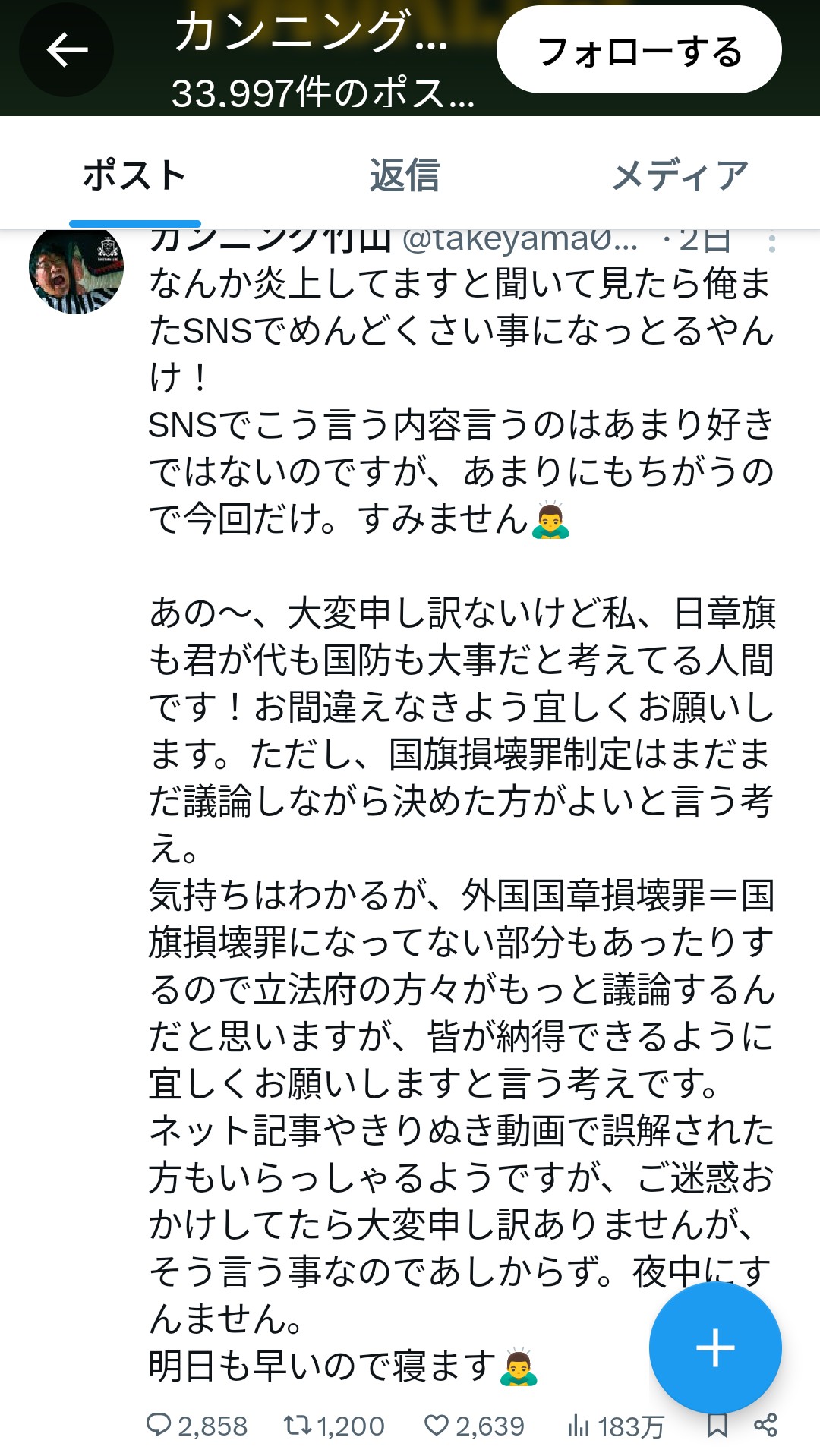Open the post's three-dot overflow menu
Image resolution: width=820 pixels, height=1456 pixels.
(771, 242)
